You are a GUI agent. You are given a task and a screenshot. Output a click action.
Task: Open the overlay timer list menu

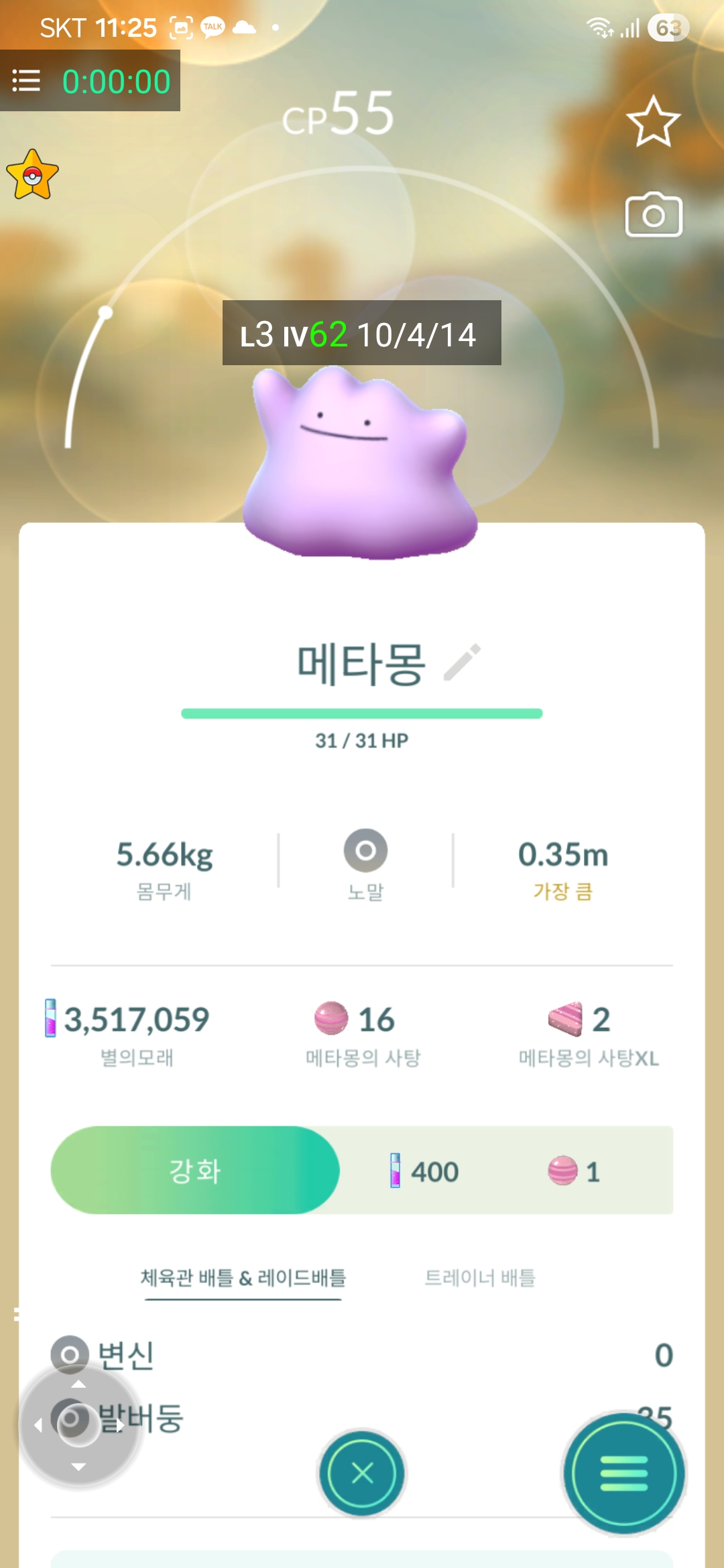[27, 81]
